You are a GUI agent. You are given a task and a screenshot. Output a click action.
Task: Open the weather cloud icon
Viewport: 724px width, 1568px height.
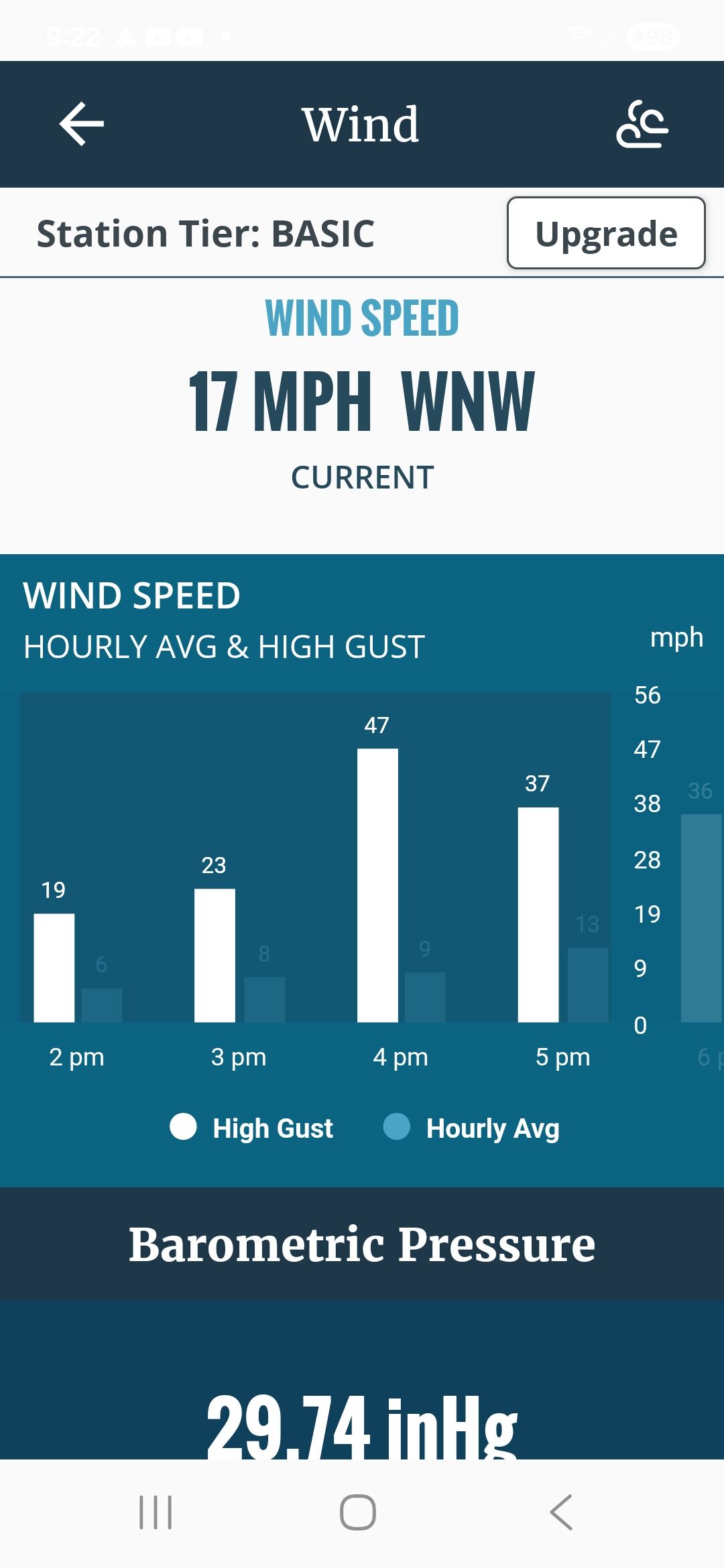642,124
